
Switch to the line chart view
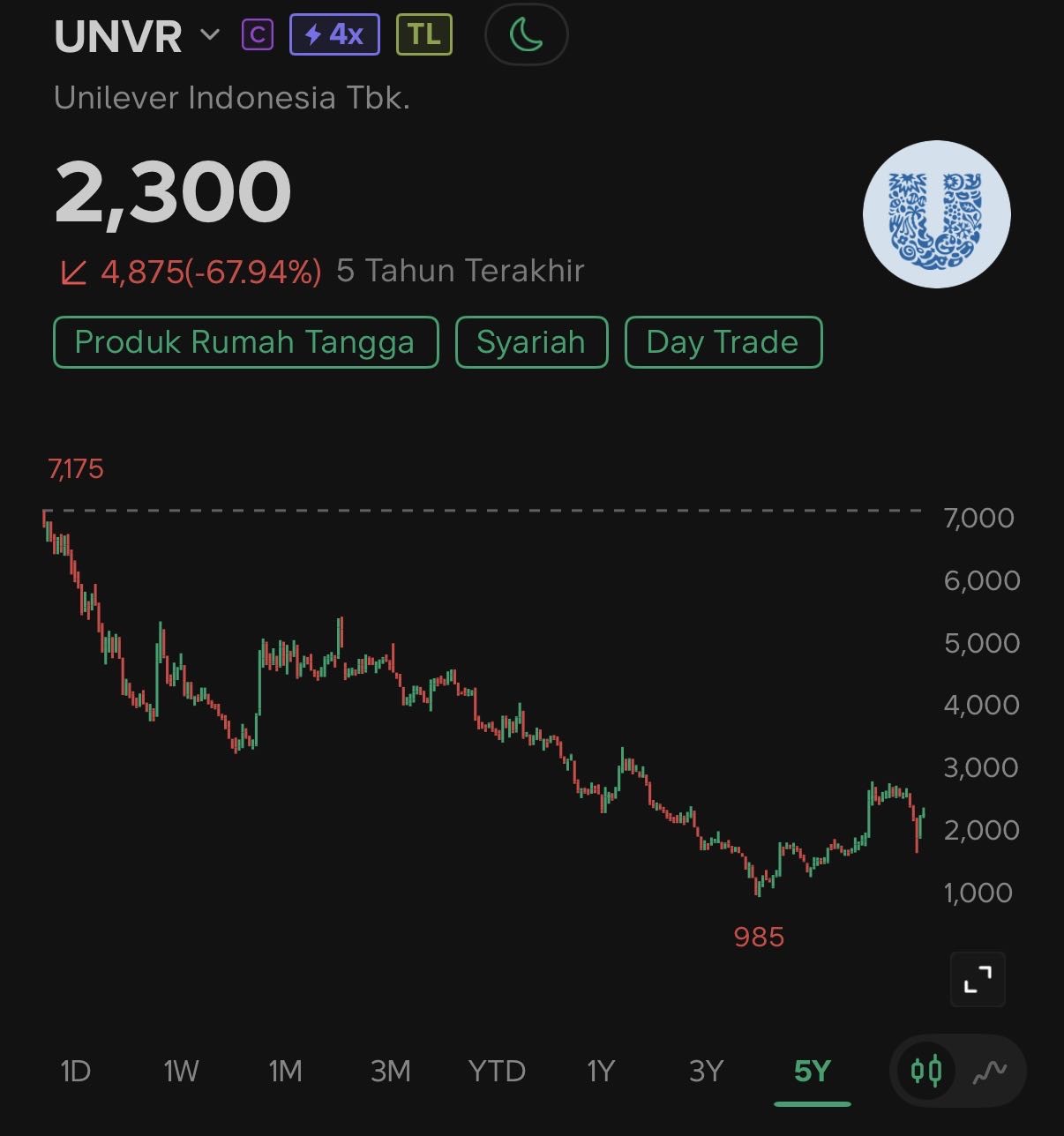click(989, 1072)
